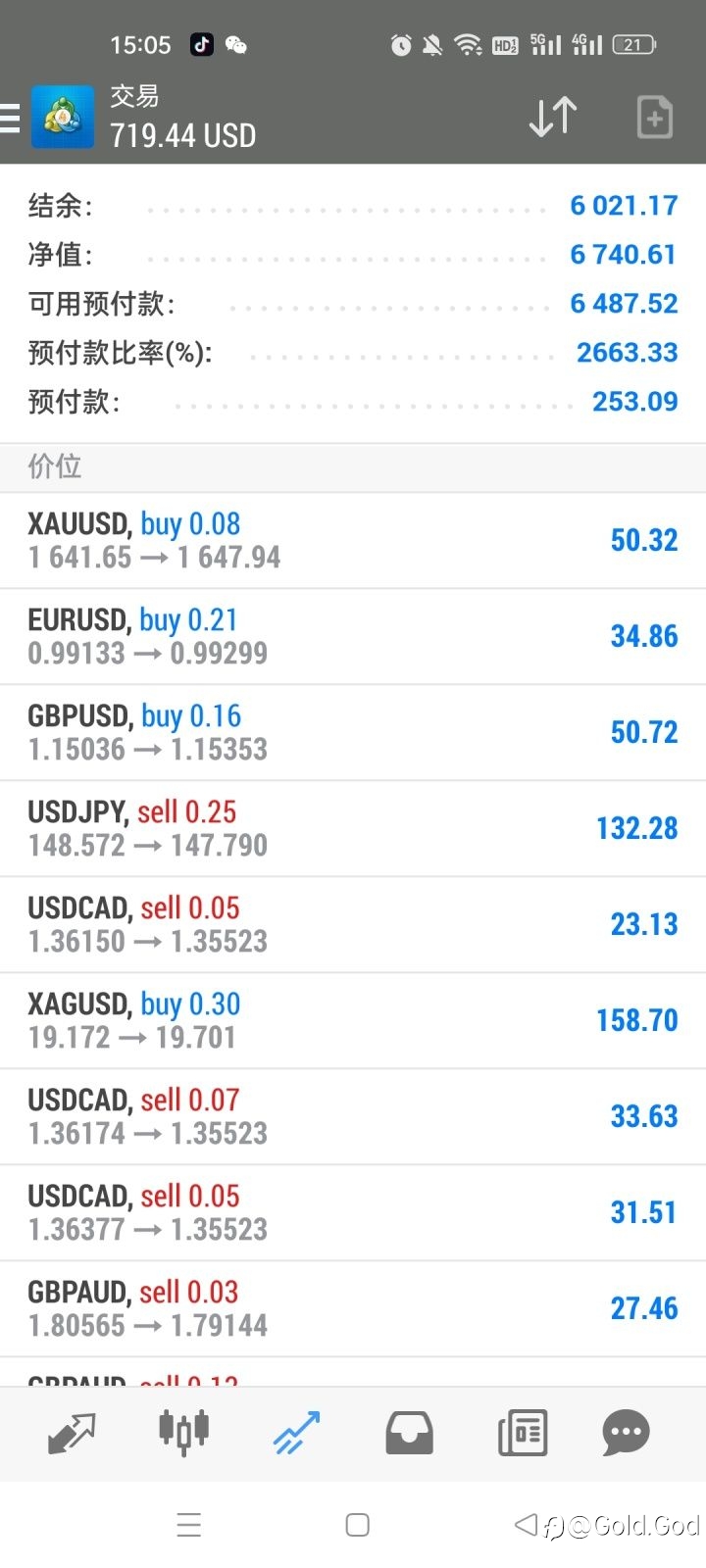Open the chat messages tab
Image resolution: width=706 pixels, height=1568 pixels.
[626, 1433]
